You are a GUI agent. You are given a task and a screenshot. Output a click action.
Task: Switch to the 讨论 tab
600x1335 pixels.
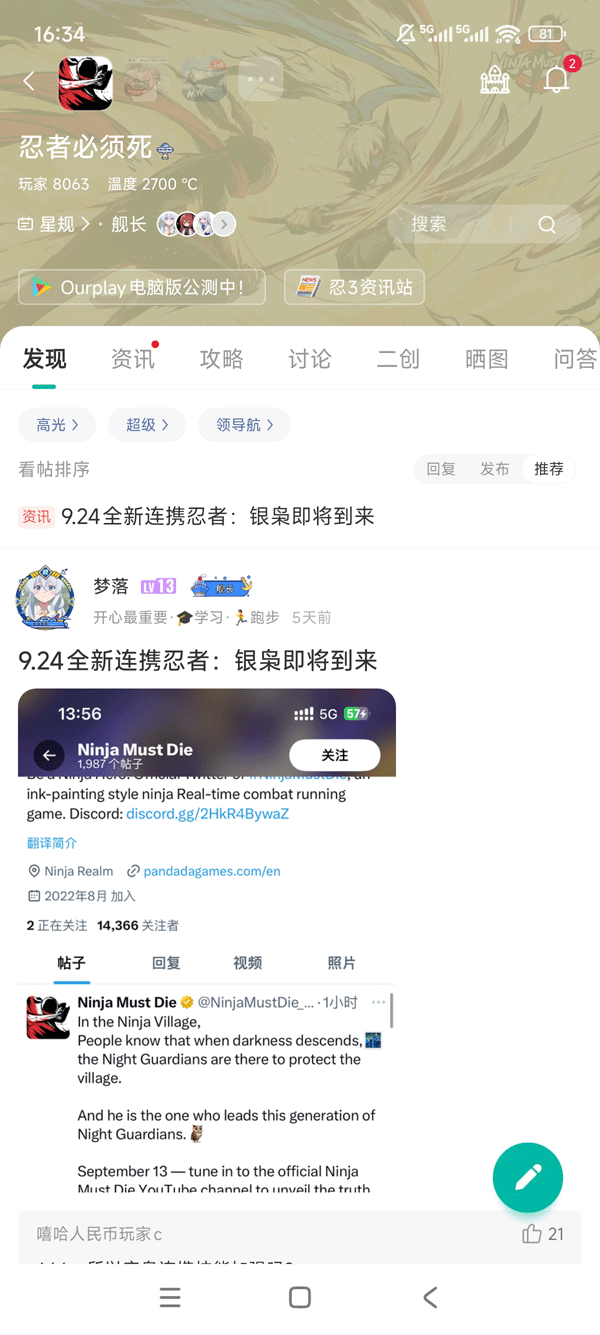click(x=309, y=359)
